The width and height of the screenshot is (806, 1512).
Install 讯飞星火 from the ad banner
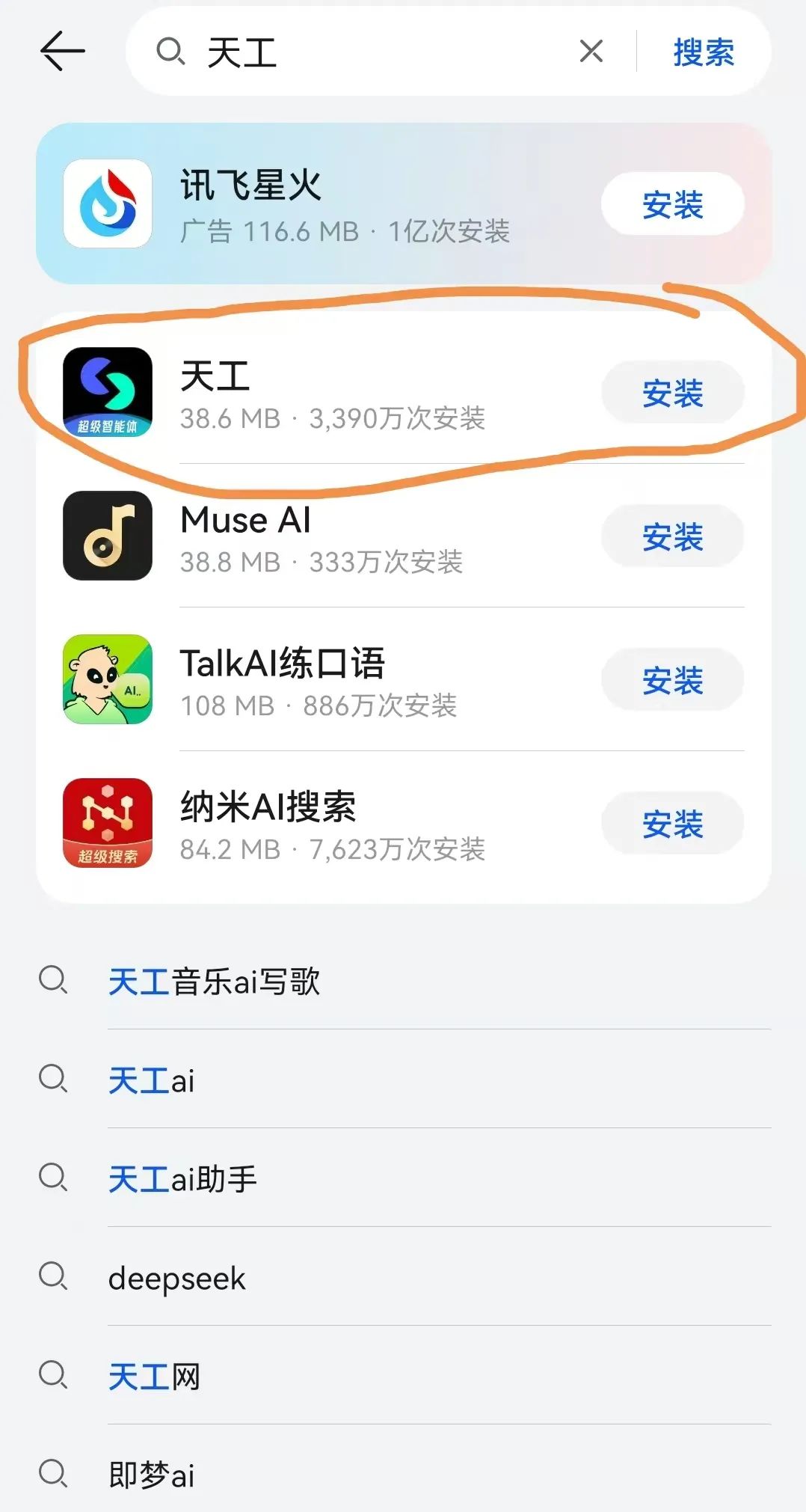[x=672, y=204]
